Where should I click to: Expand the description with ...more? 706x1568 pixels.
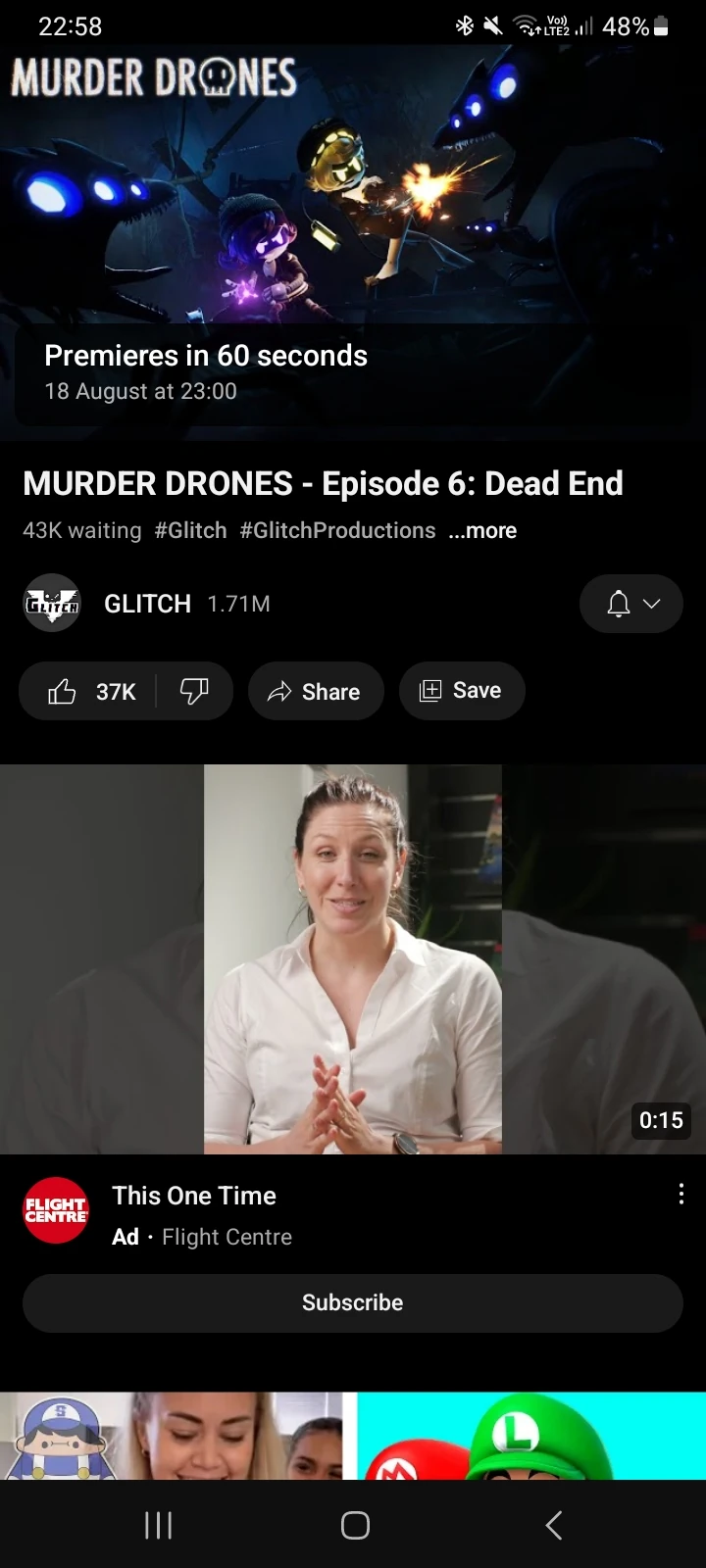482,531
